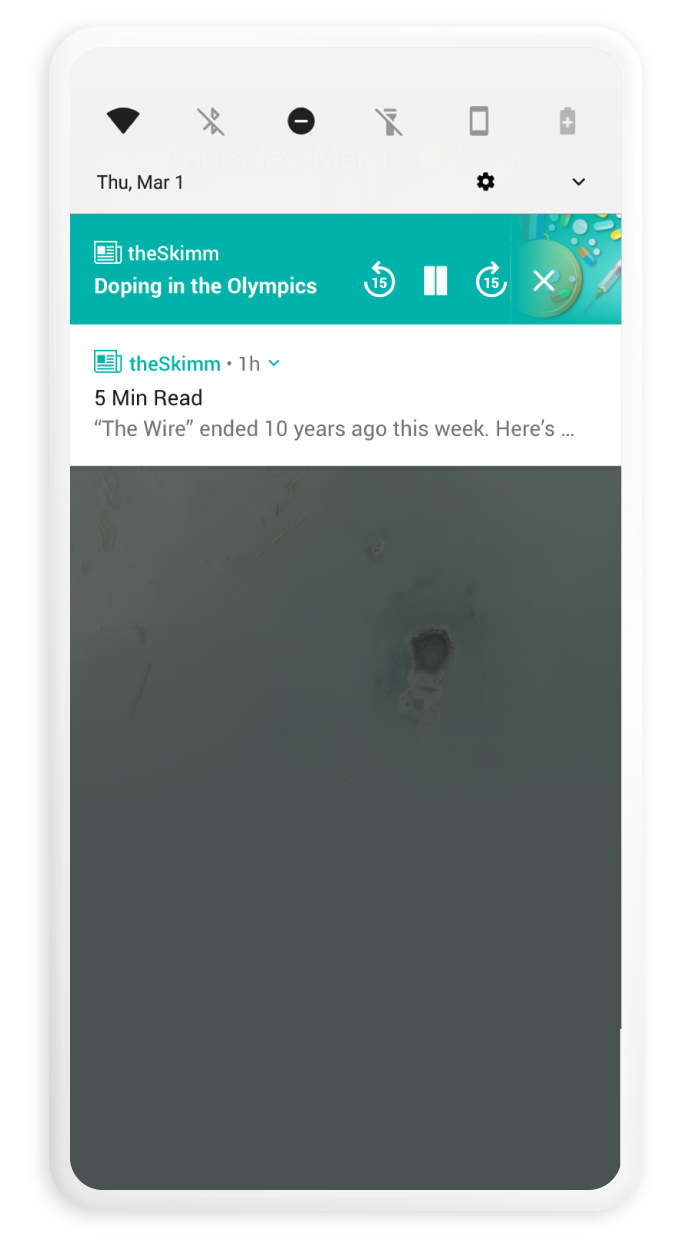Dismiss the theSkimm audio player
The height and width of the screenshot is (1253, 691).
coord(543,281)
